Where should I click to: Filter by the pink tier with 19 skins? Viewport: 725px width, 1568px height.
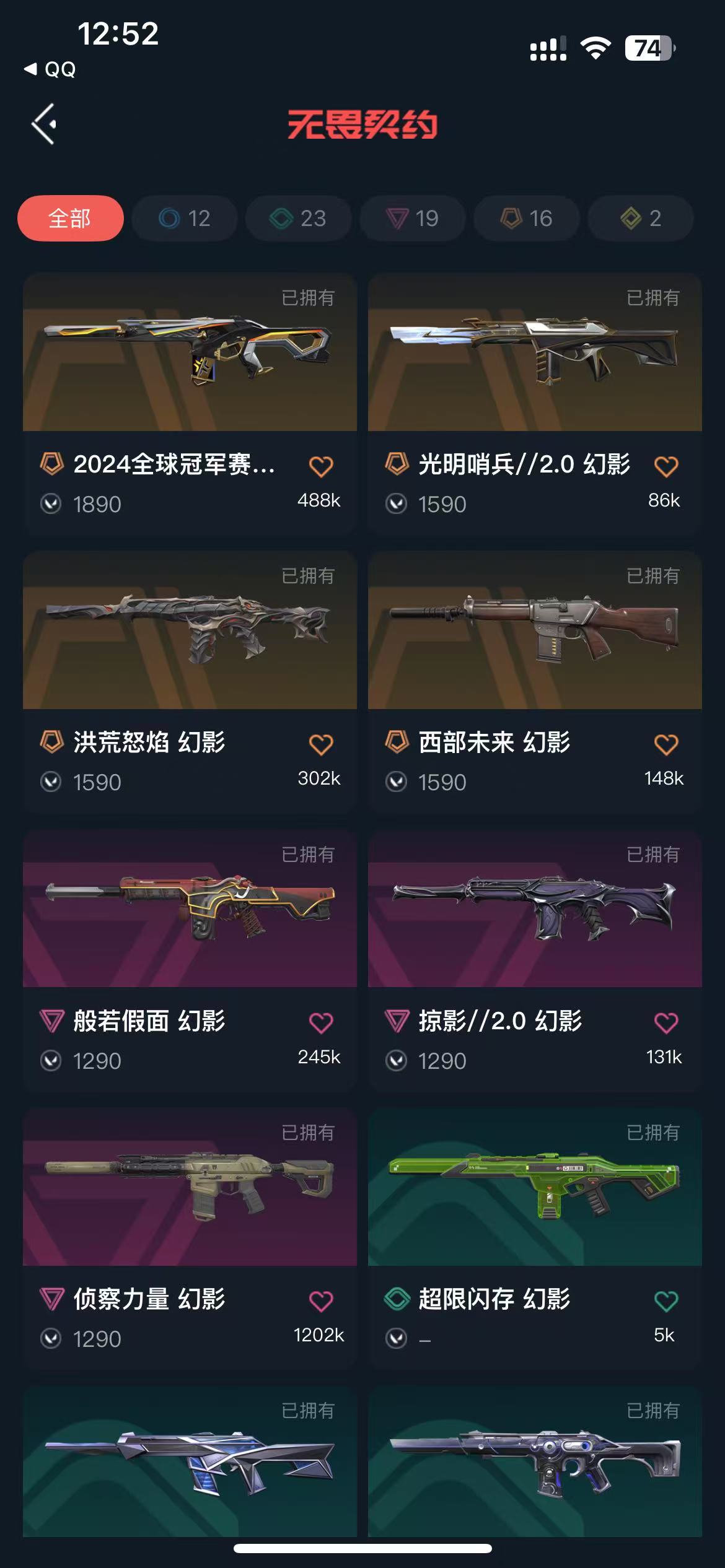point(412,218)
